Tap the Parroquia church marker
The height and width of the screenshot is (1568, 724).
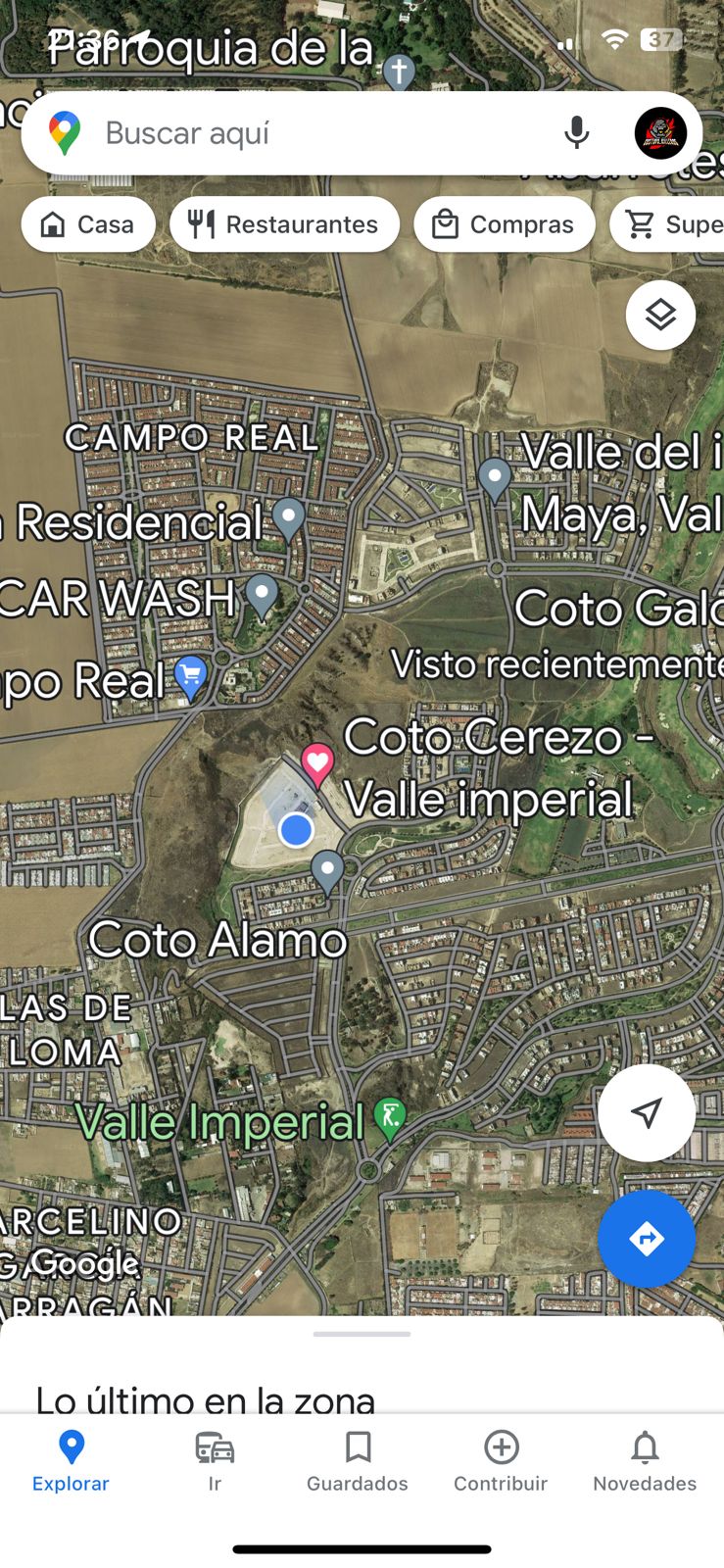[x=399, y=72]
